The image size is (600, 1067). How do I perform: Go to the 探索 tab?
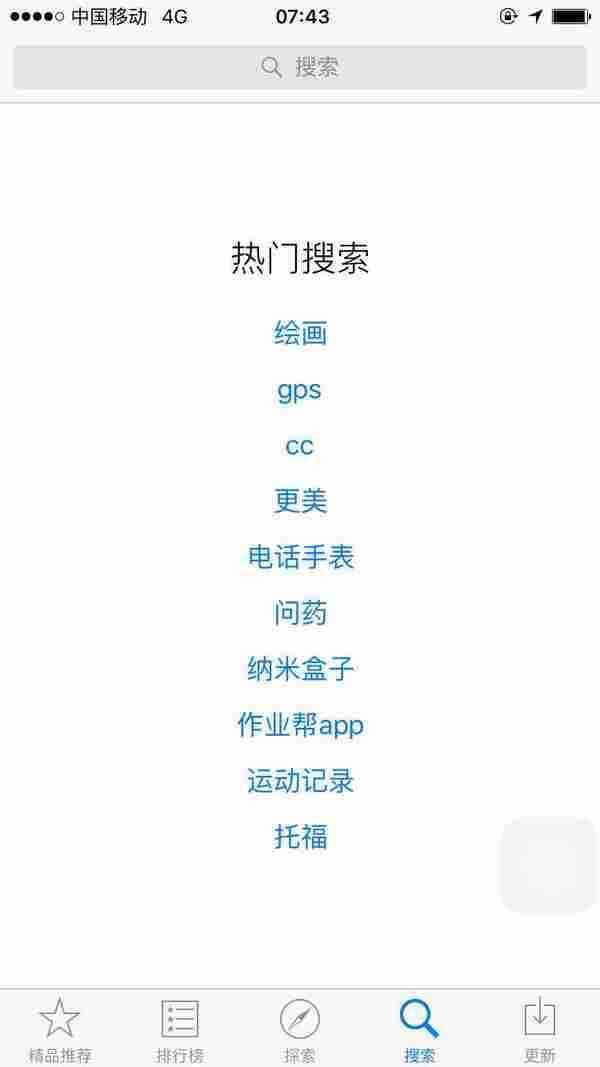click(300, 1029)
